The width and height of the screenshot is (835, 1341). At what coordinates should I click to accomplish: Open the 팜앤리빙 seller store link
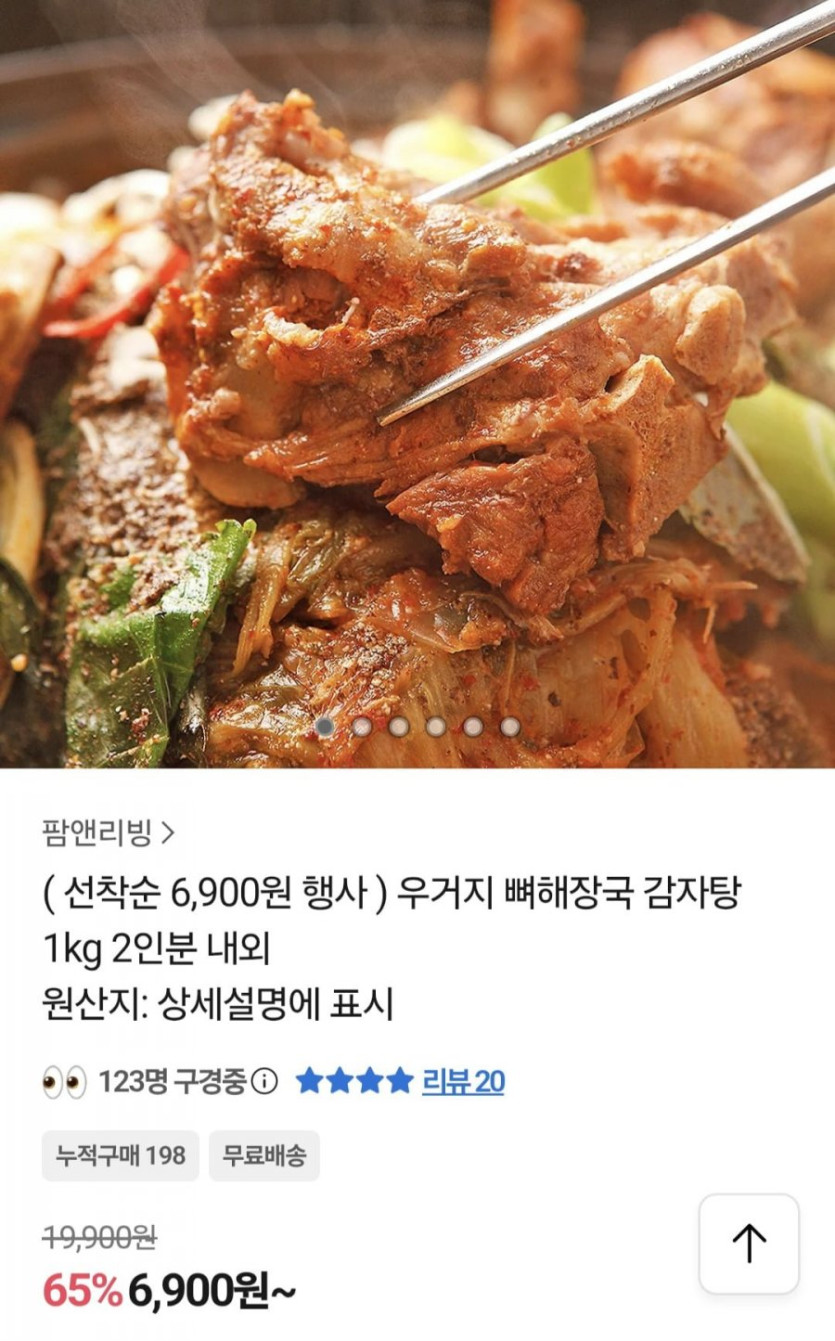point(108,831)
